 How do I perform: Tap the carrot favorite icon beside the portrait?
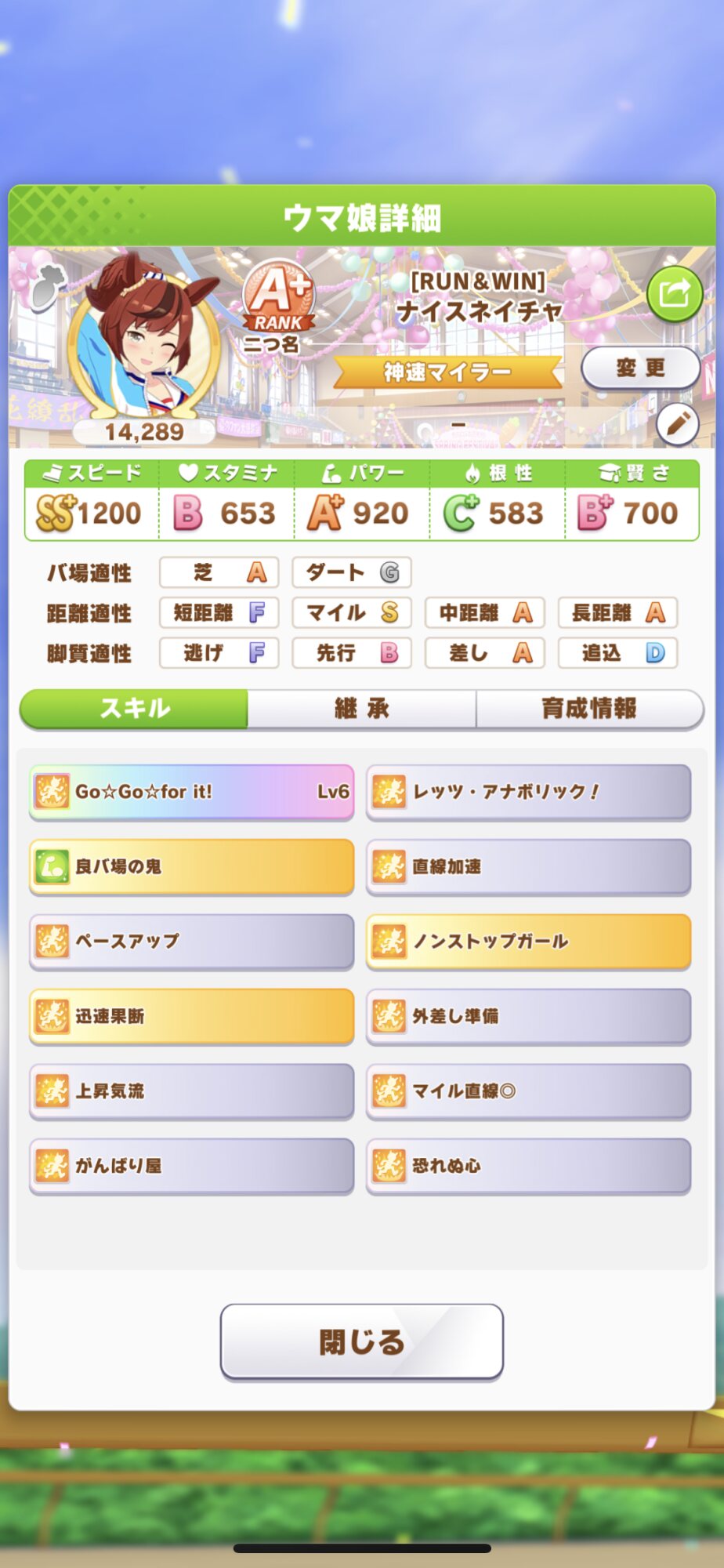pos(45,287)
